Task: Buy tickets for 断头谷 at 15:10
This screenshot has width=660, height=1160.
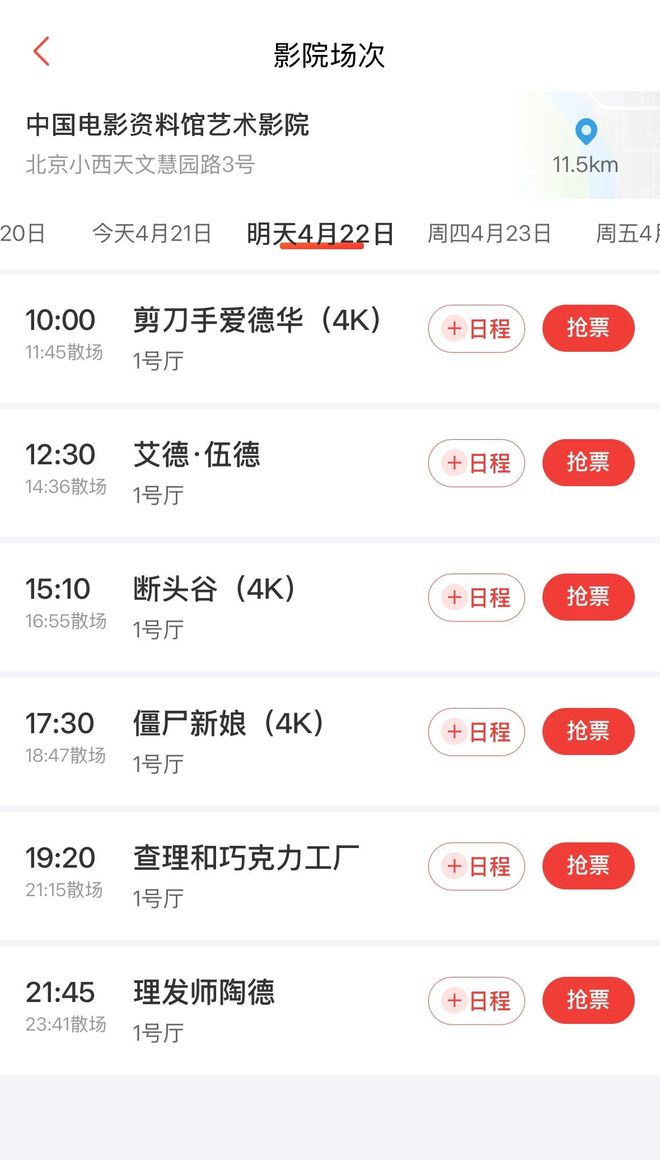Action: pyautogui.click(x=588, y=597)
